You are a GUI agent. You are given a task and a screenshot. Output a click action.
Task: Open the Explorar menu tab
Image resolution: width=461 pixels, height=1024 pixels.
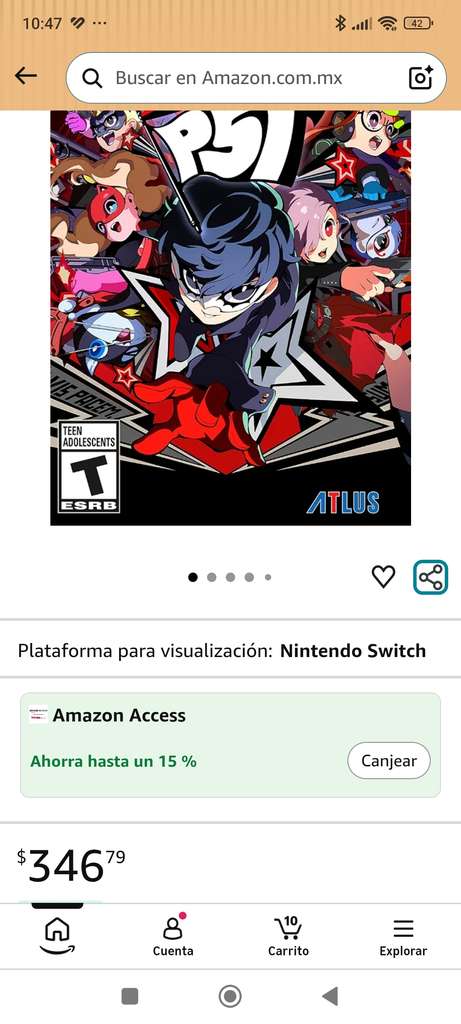pos(403,936)
